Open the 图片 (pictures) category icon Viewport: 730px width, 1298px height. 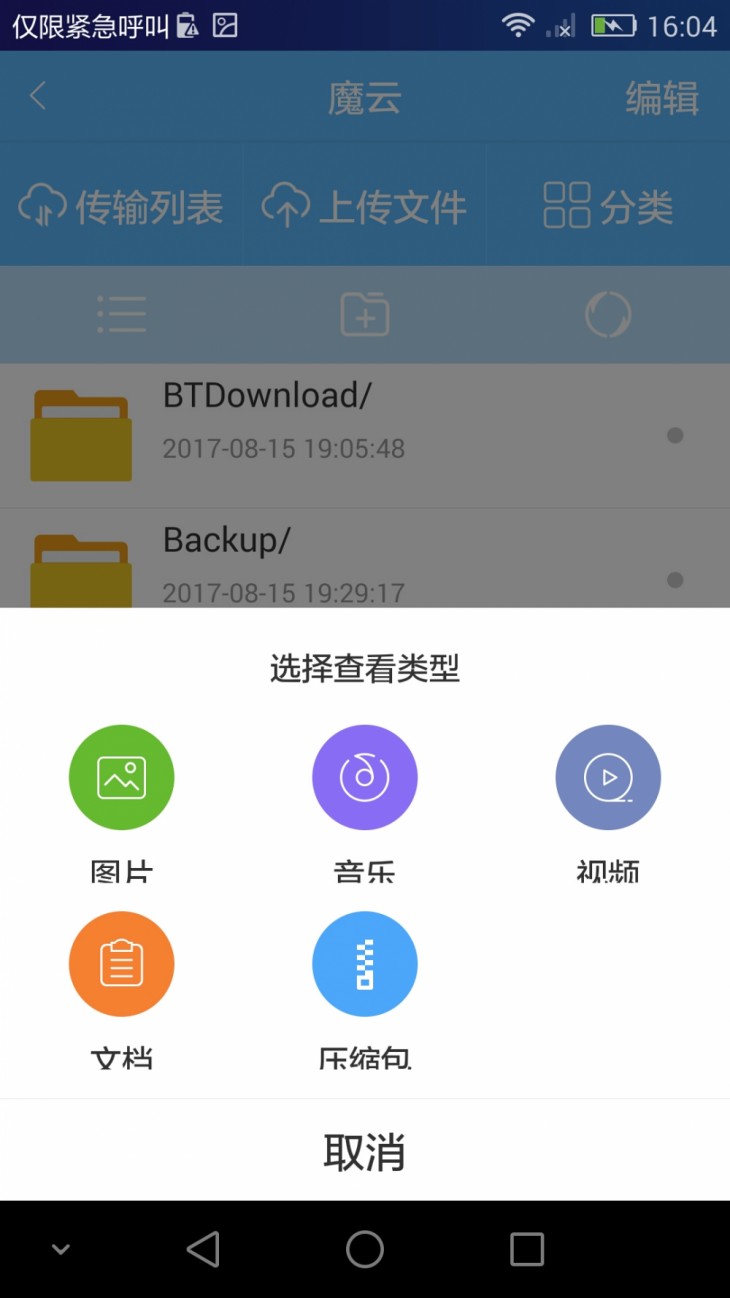121,777
